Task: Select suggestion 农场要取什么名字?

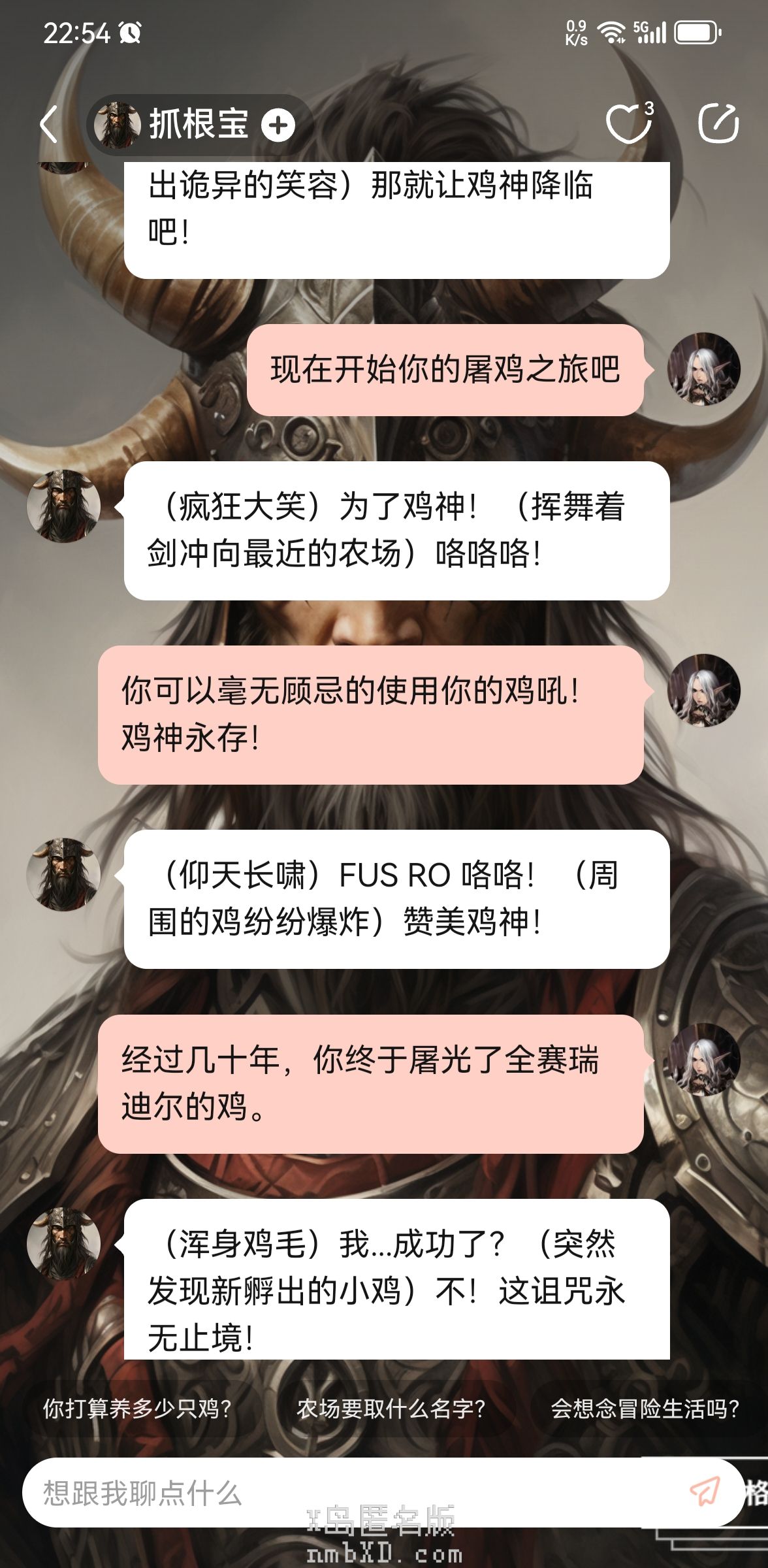Action: click(391, 1409)
